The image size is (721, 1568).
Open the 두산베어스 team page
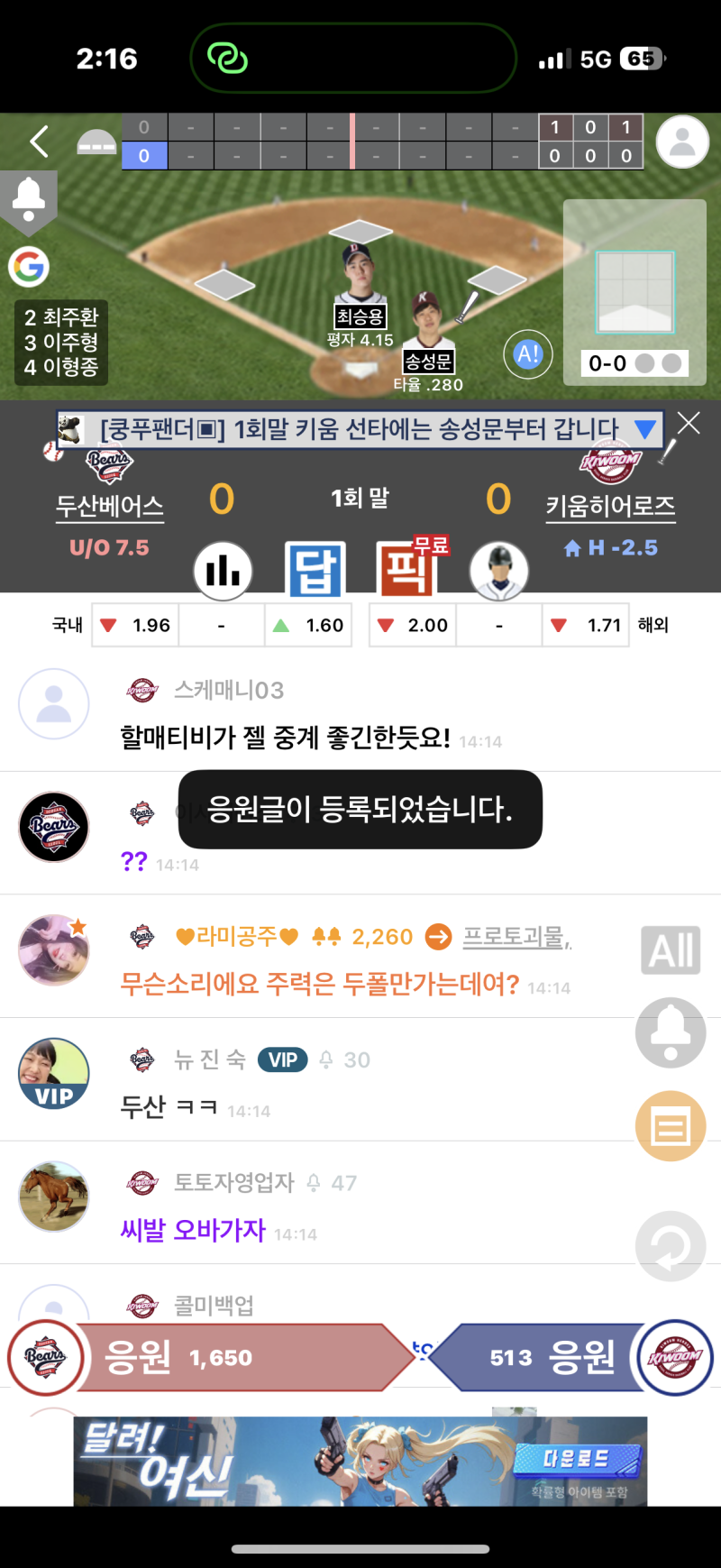click(x=110, y=506)
